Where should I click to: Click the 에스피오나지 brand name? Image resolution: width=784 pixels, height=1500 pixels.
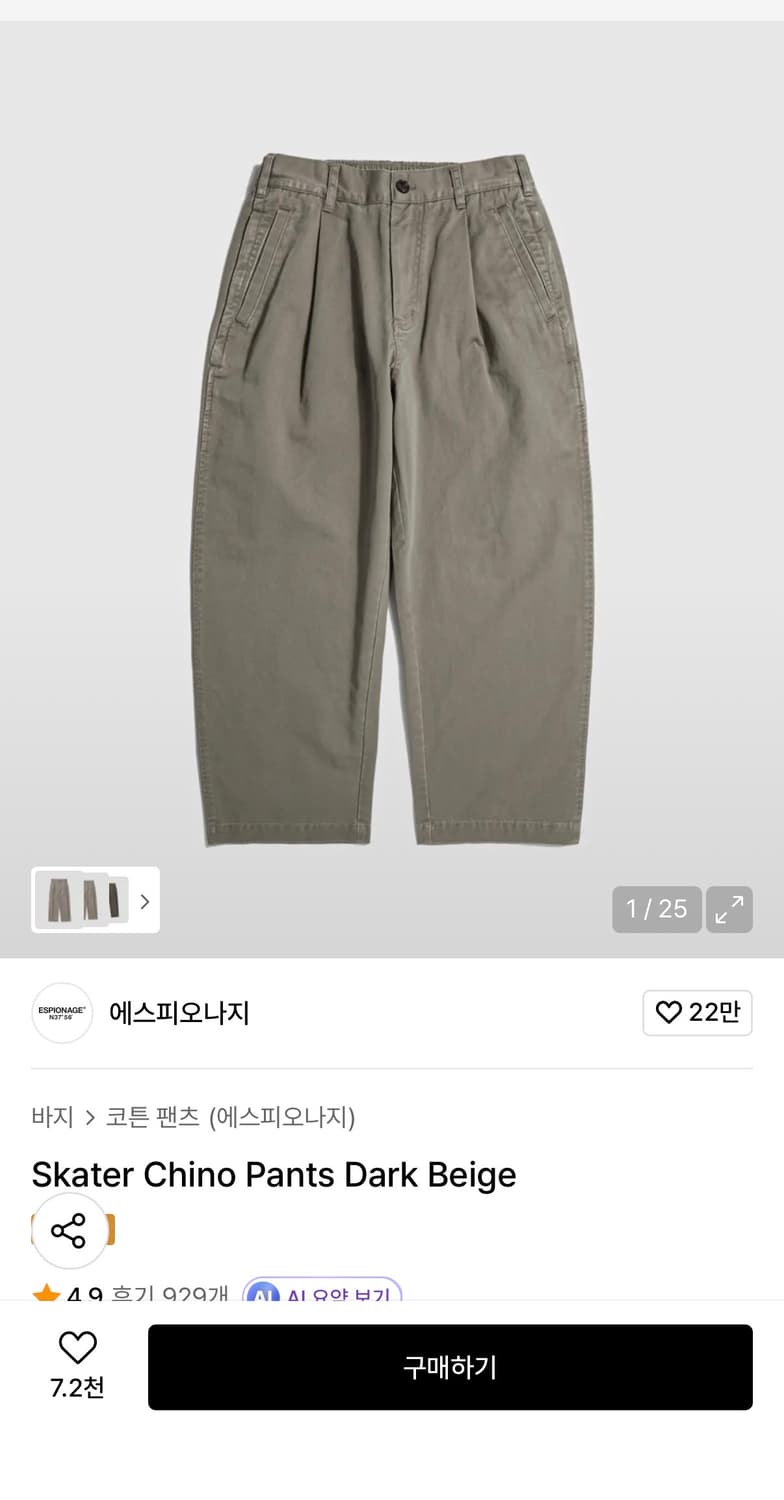[179, 1013]
